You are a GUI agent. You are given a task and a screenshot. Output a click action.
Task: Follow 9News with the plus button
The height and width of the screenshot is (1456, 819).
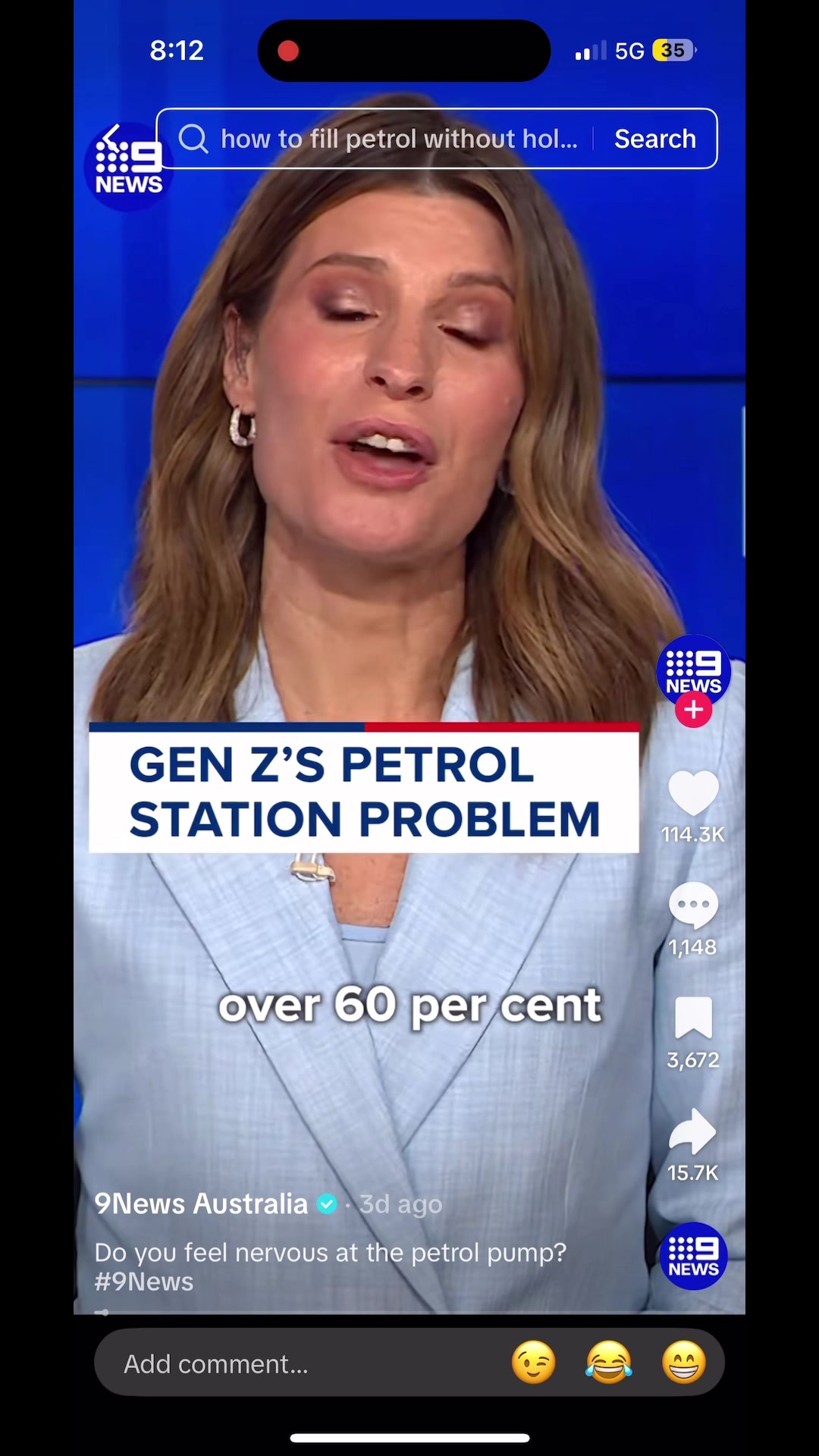point(693,711)
